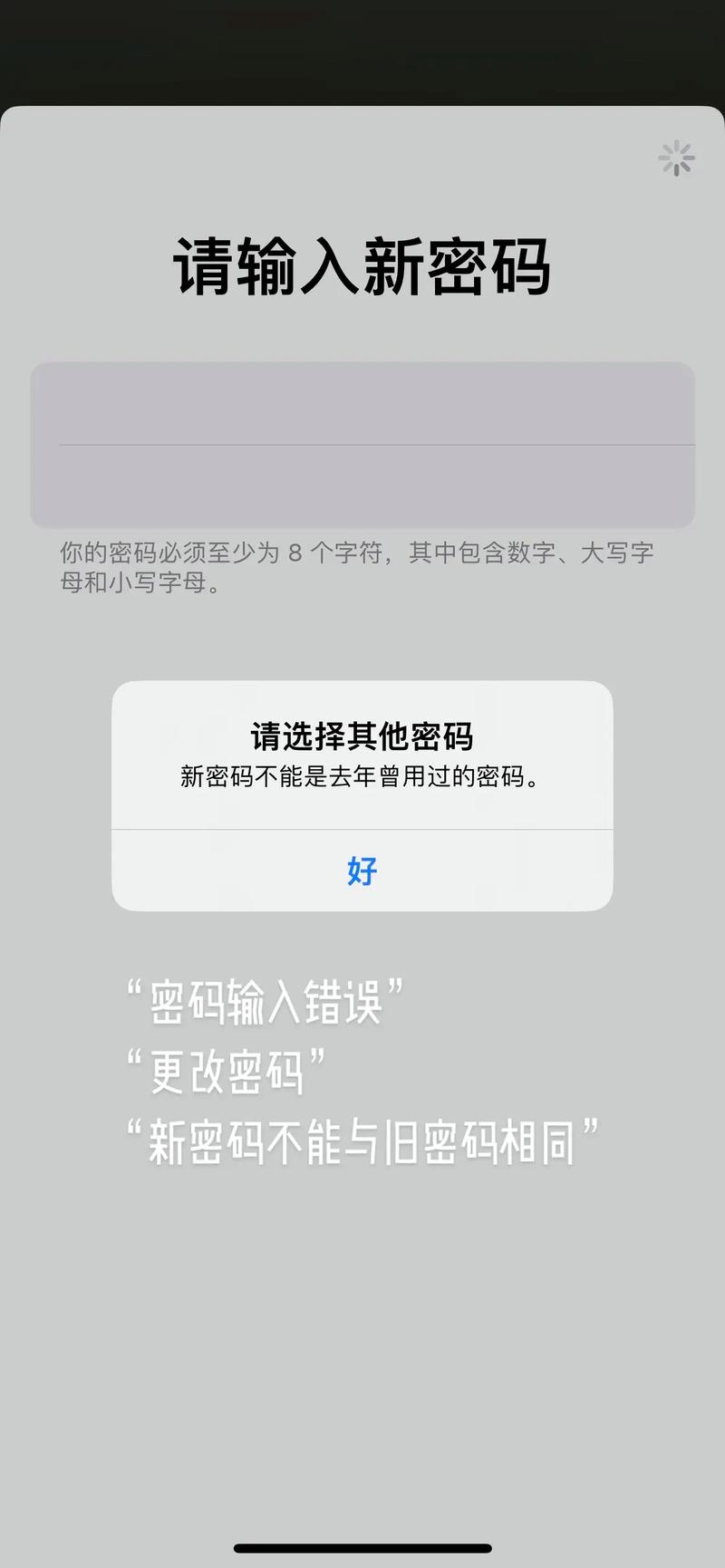Tap the 好 button to dismiss the alert
Image resolution: width=725 pixels, height=1568 pixels.
tap(361, 871)
